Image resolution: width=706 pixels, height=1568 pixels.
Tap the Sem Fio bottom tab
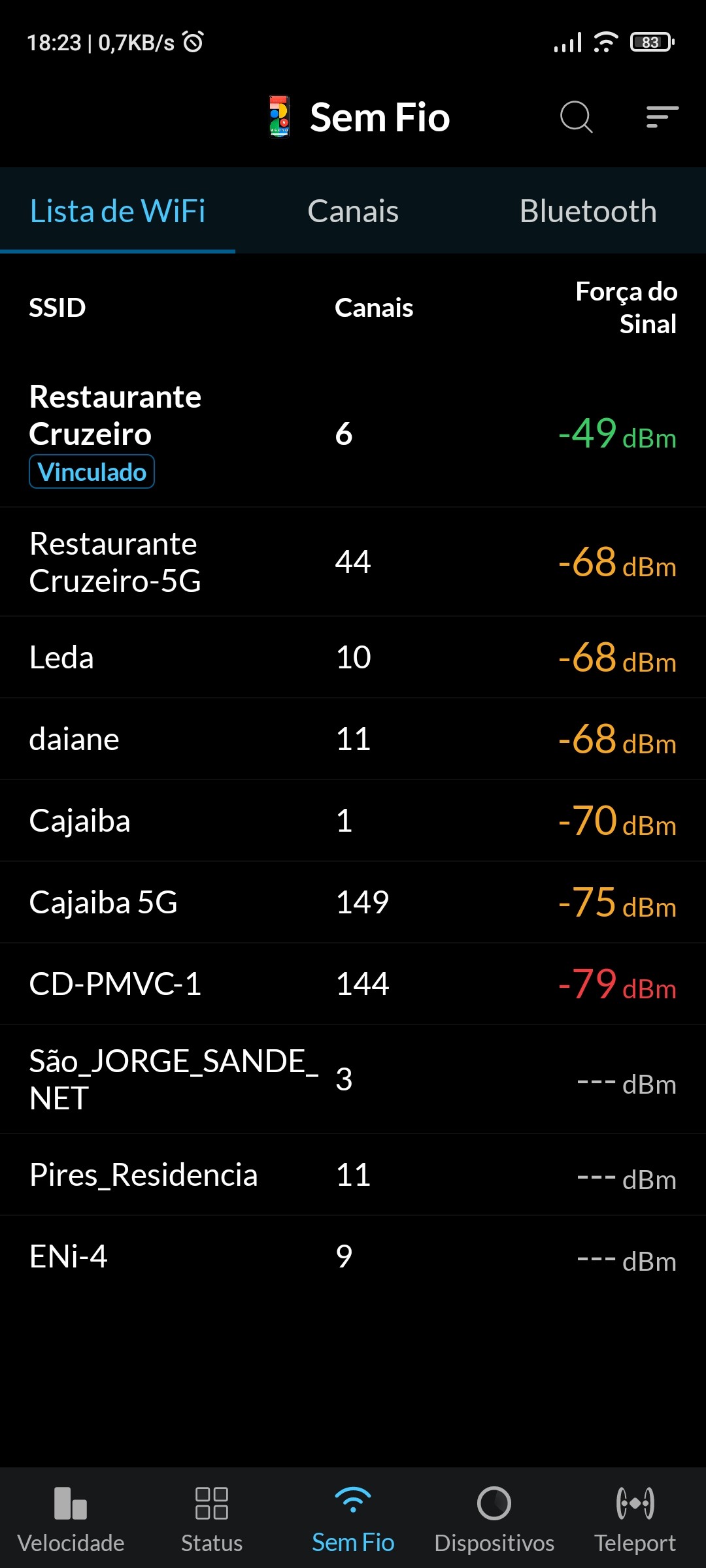pyautogui.click(x=353, y=1518)
